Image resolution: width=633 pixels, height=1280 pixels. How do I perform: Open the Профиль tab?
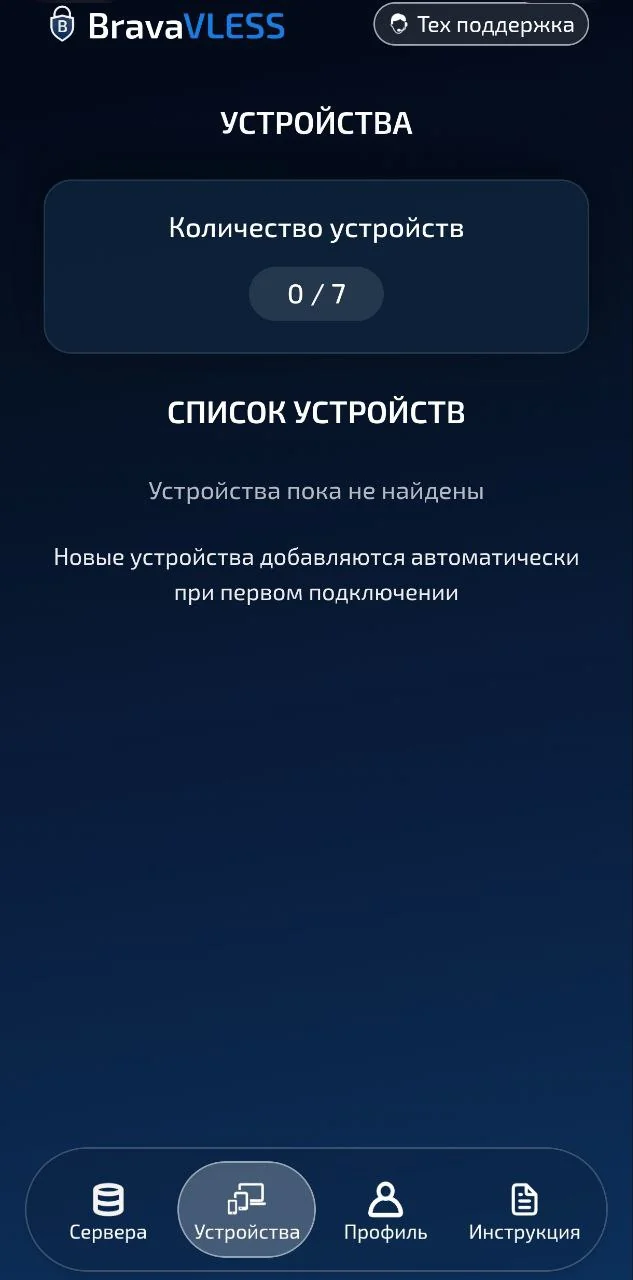coord(385,1211)
